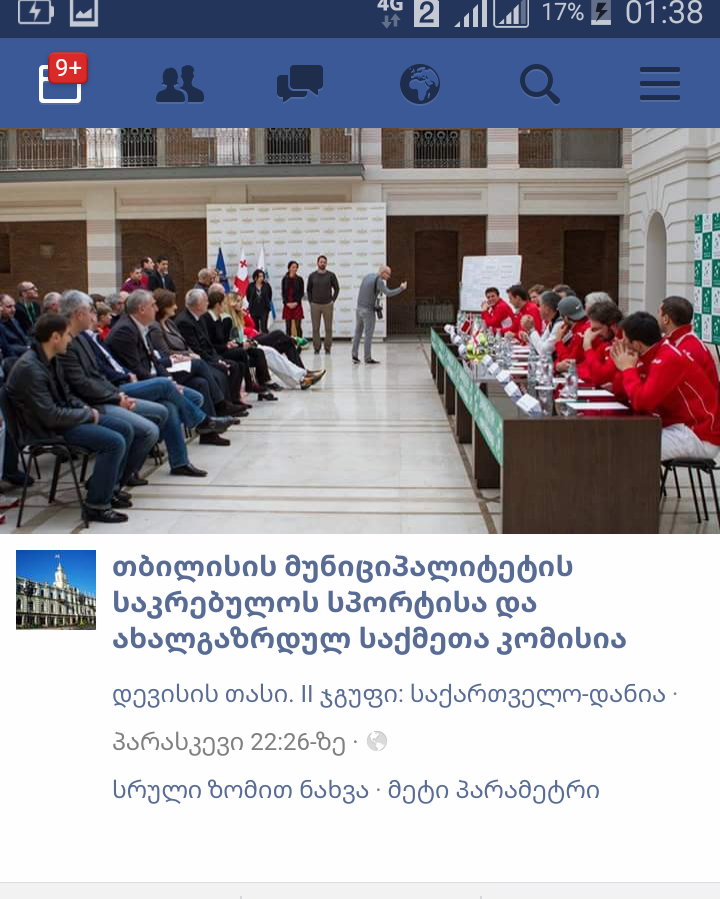The image size is (720, 899).
Task: Open the event photo in the post
Action: pyautogui.click(x=360, y=330)
